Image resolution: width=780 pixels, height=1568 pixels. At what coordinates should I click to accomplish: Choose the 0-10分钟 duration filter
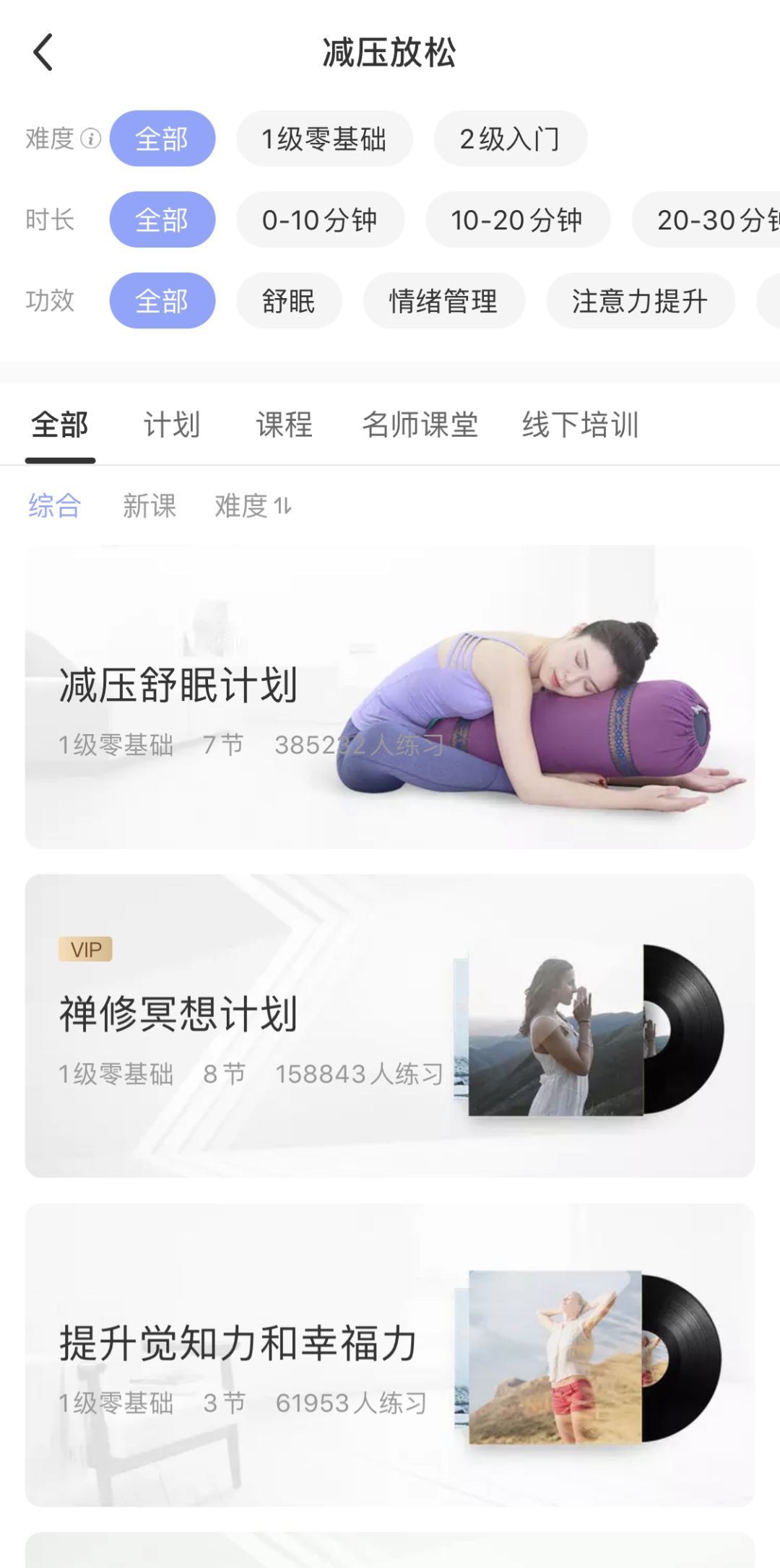pyautogui.click(x=320, y=220)
